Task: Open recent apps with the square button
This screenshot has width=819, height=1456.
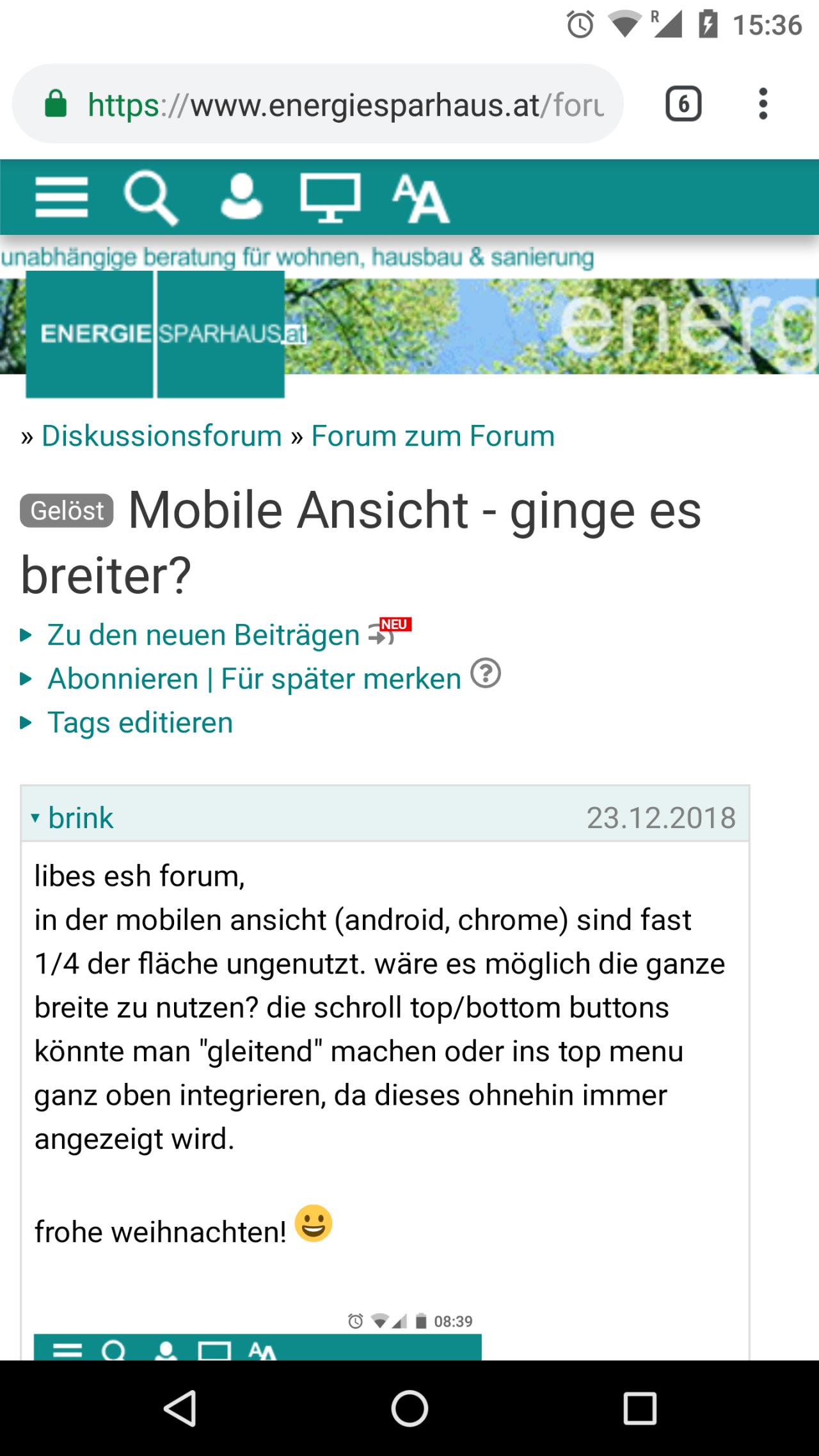Action: [x=640, y=1408]
